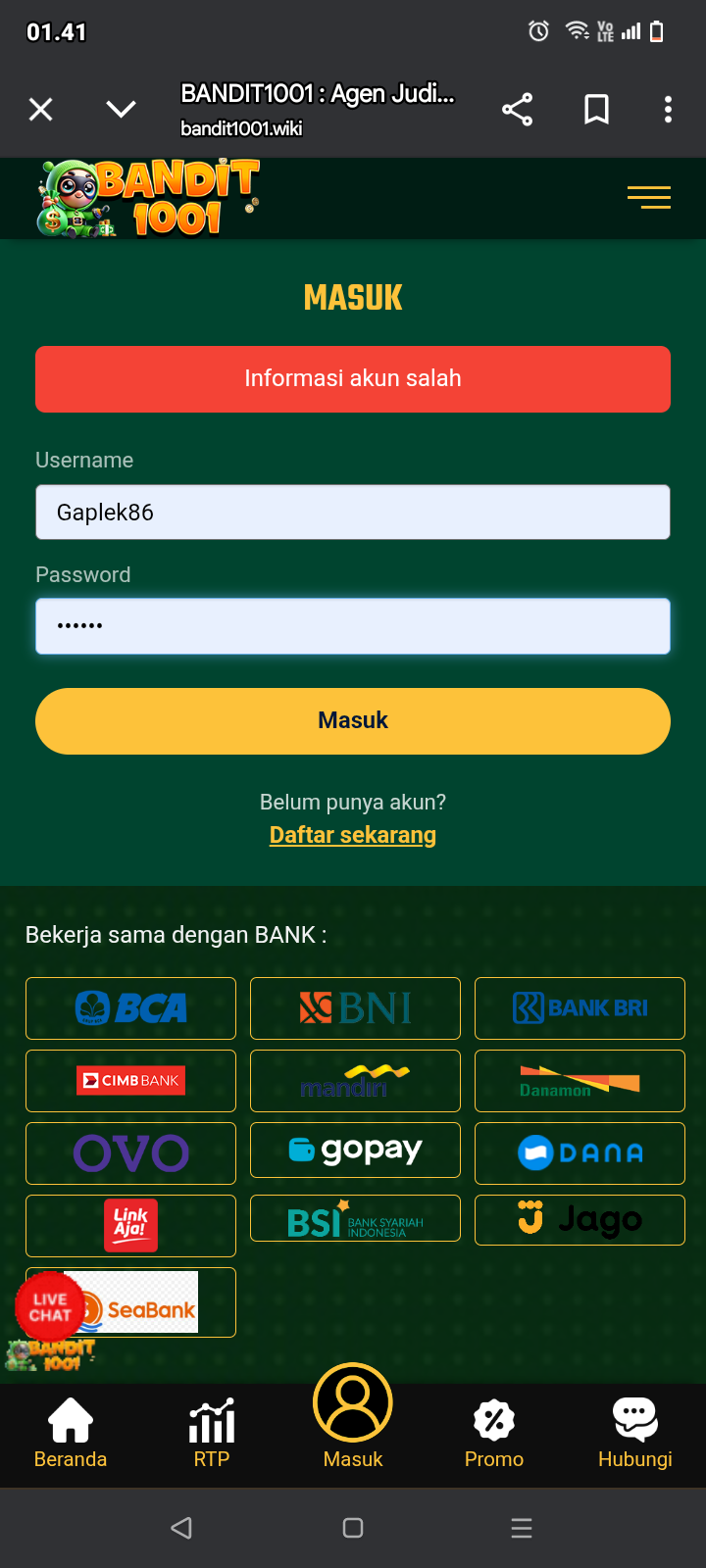Open the Daftar sekarang link
706x1568 pixels.
click(353, 835)
